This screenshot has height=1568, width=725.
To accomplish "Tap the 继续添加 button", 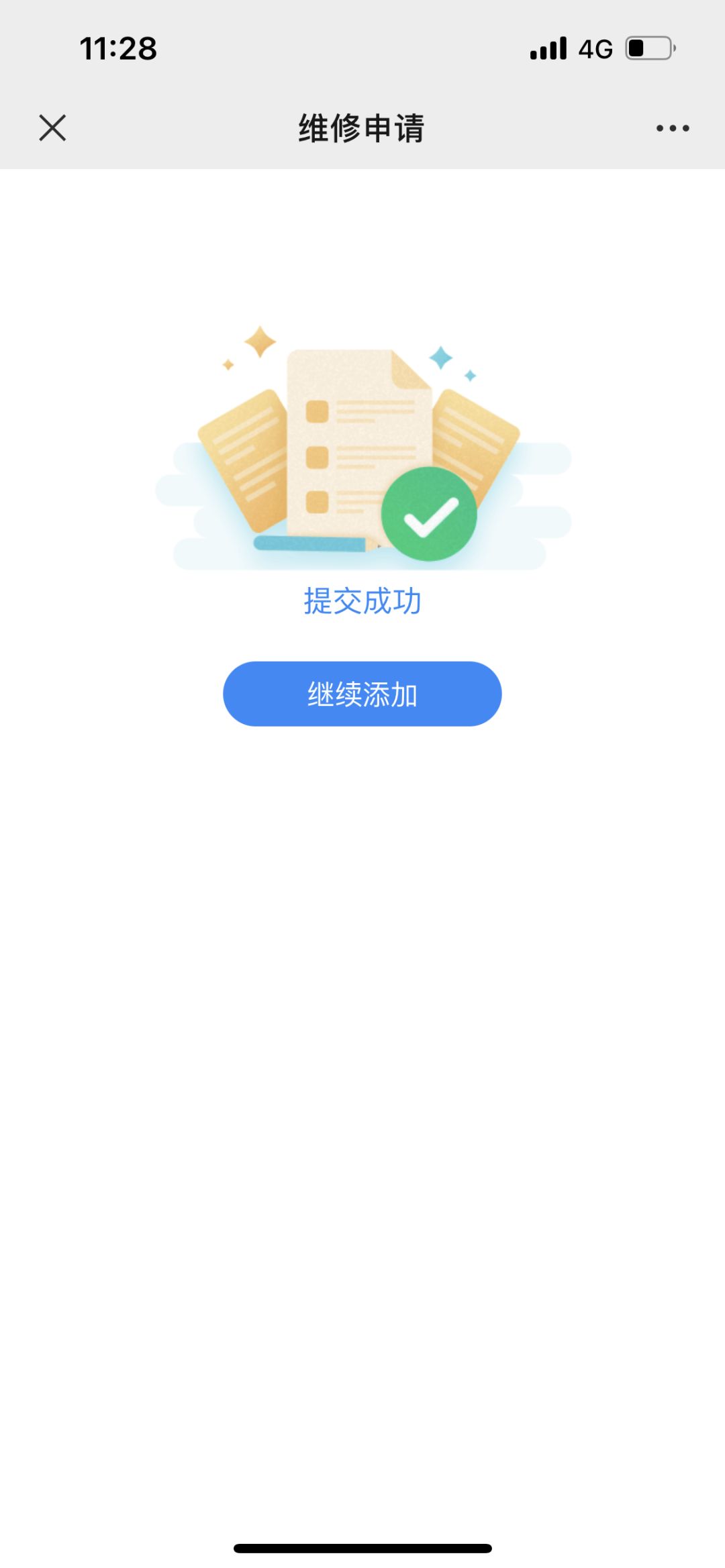I will point(362,694).
